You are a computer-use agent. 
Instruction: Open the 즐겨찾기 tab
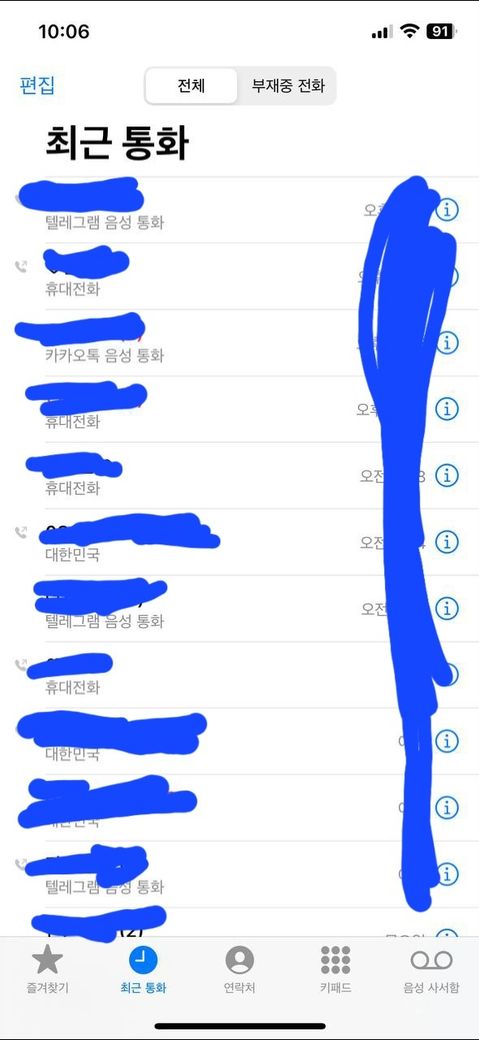(x=47, y=969)
